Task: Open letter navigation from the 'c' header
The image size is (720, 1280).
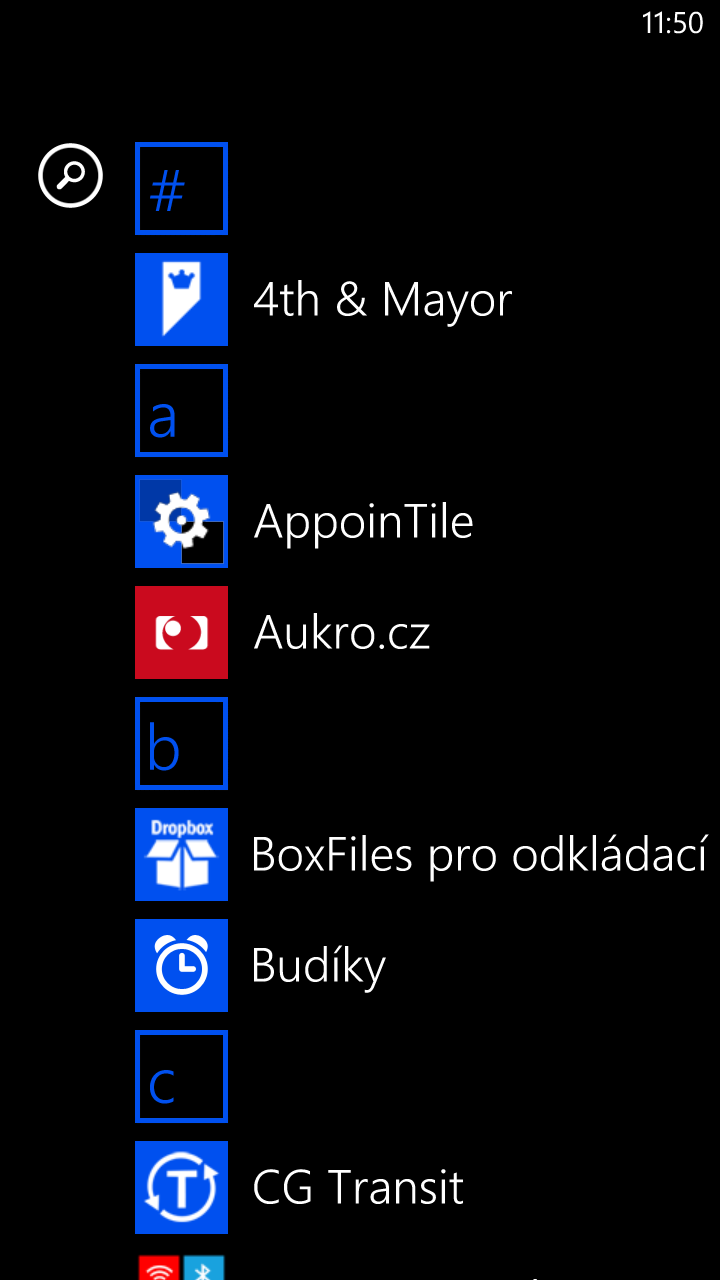Action: [x=181, y=1076]
